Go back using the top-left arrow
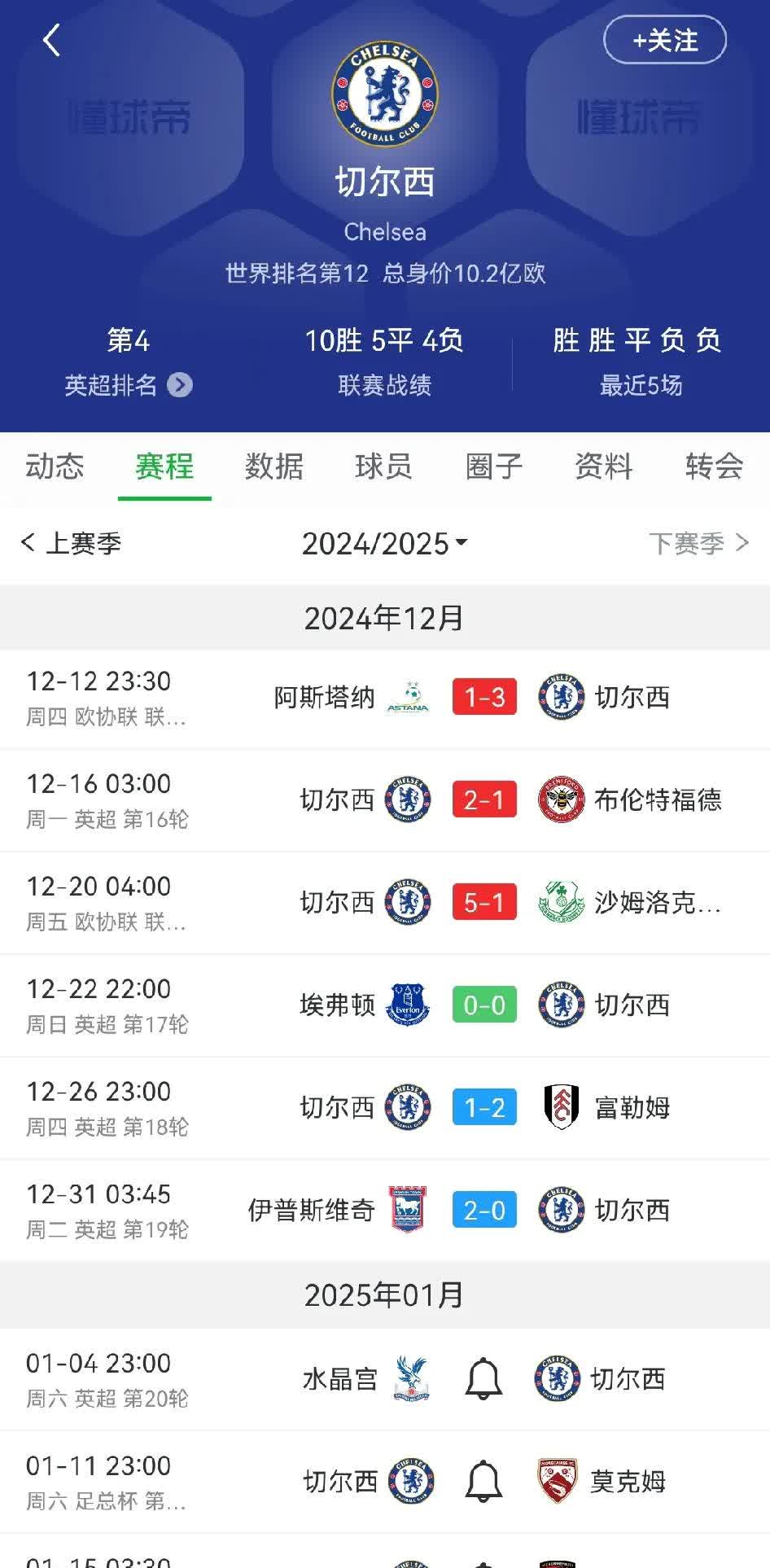This screenshot has width=770, height=1568. pos(51,40)
